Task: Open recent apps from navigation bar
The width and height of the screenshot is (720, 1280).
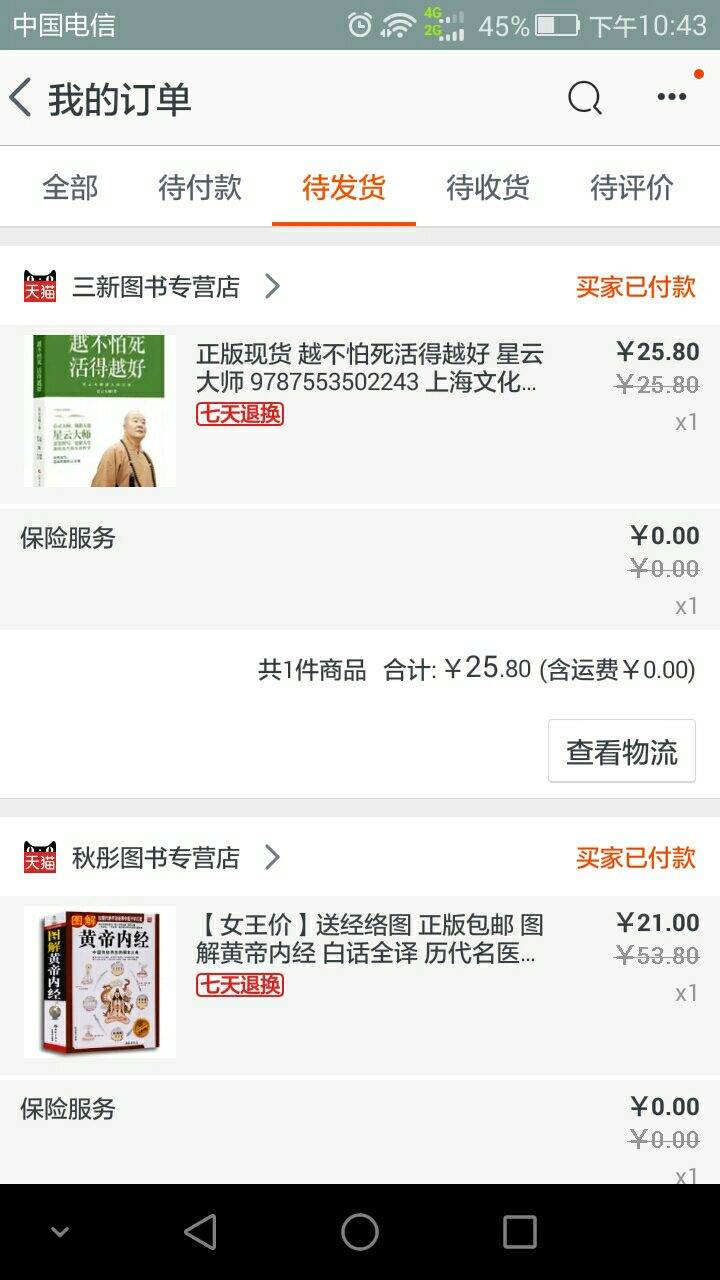Action: 519,1232
